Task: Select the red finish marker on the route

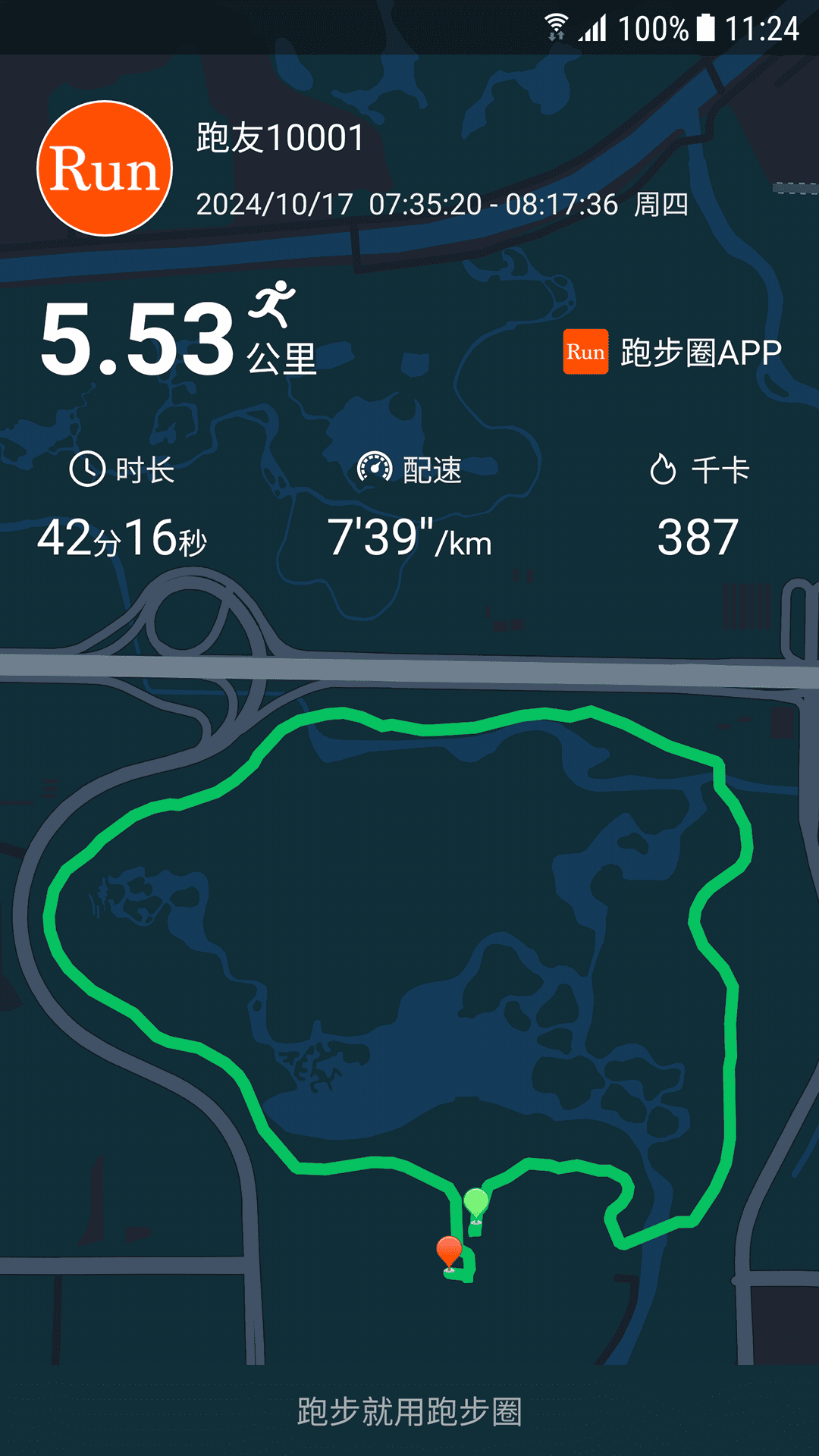Action: coord(449,1250)
